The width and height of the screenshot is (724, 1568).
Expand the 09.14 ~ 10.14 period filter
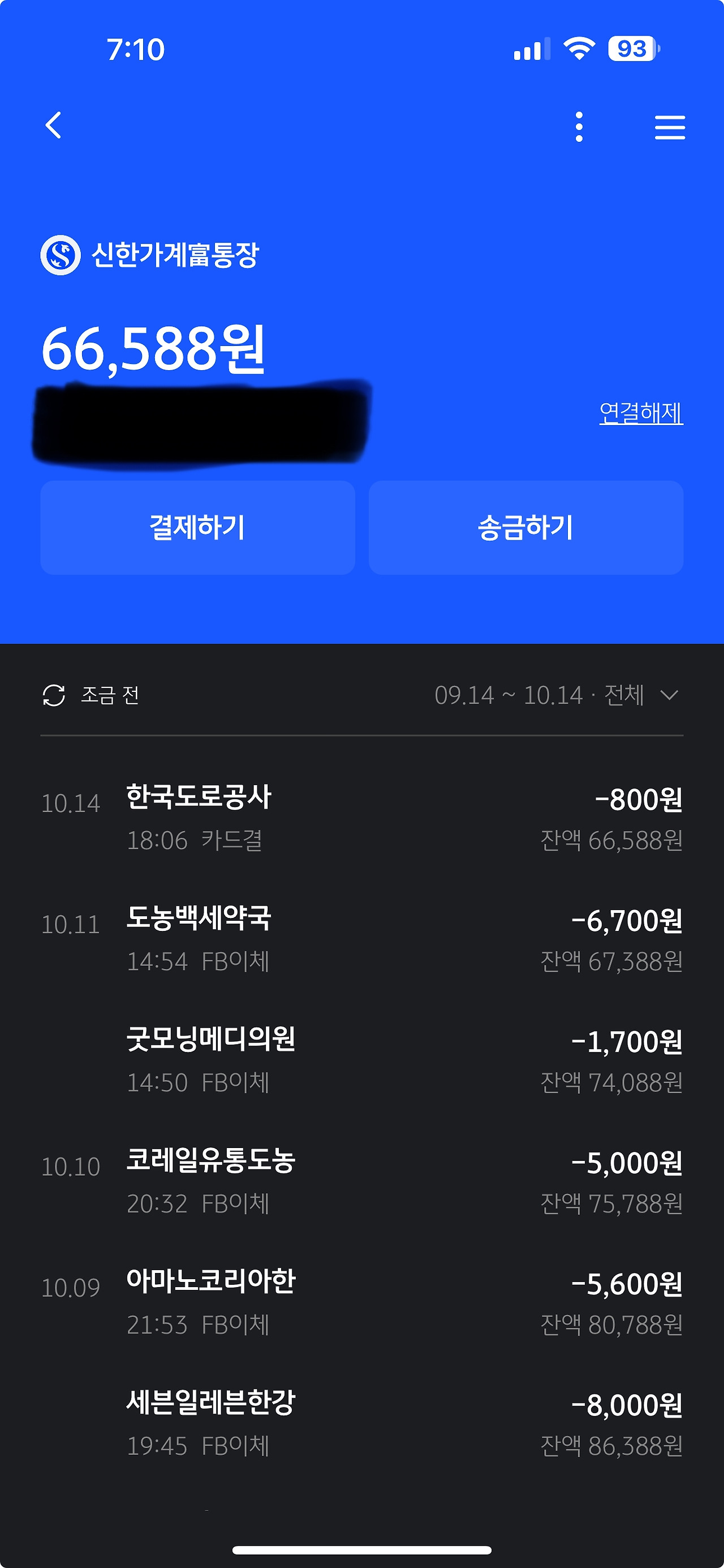point(557,695)
